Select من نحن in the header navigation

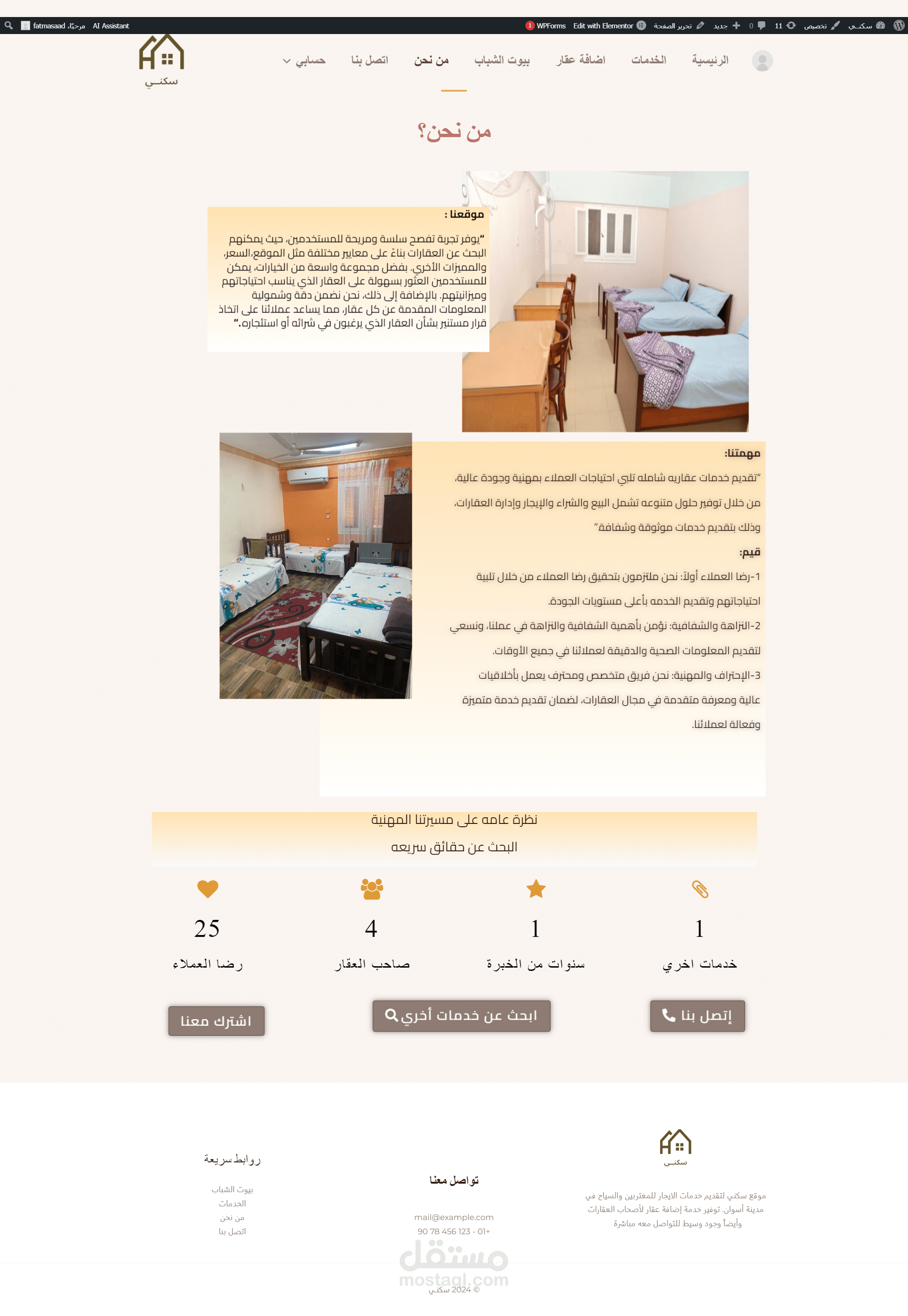pos(431,60)
